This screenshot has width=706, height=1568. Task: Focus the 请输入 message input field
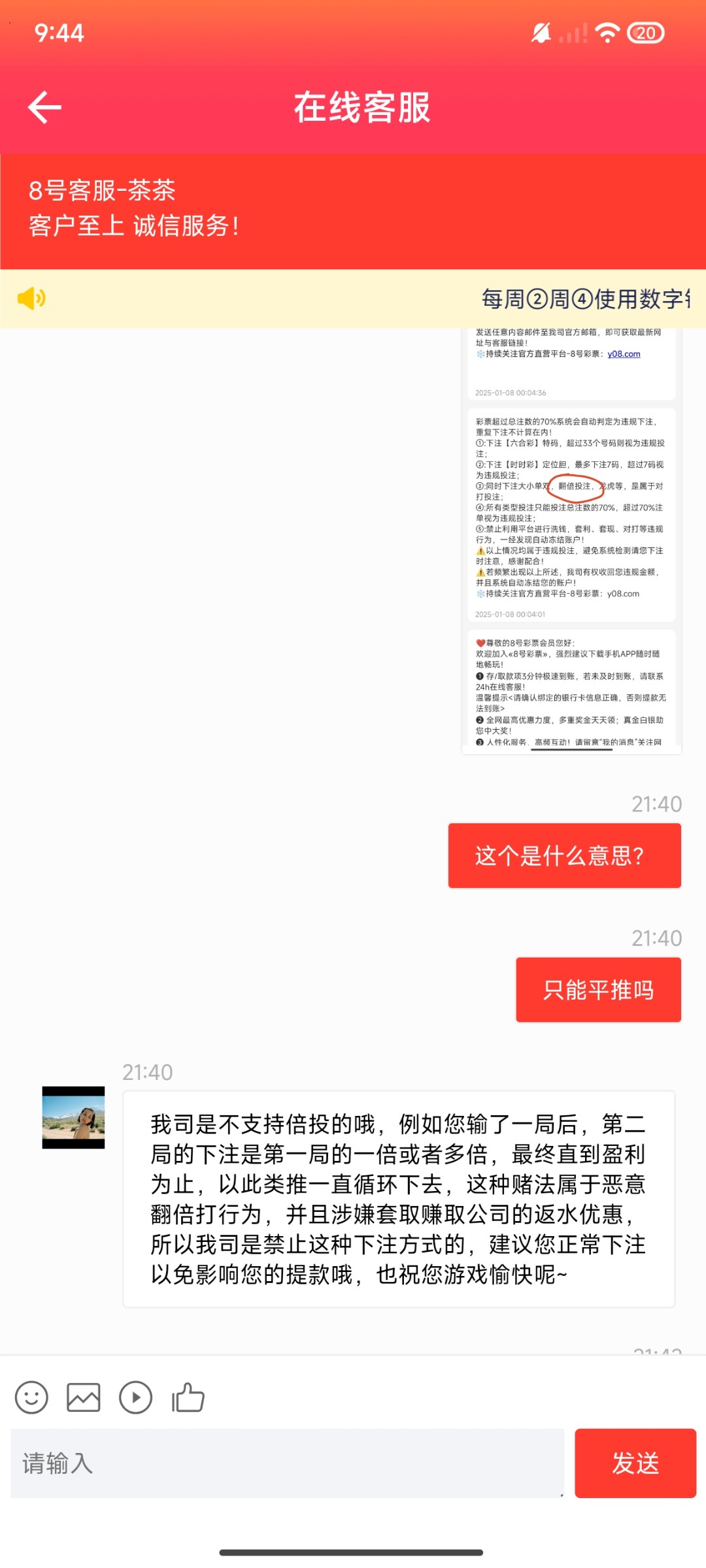[x=288, y=1463]
